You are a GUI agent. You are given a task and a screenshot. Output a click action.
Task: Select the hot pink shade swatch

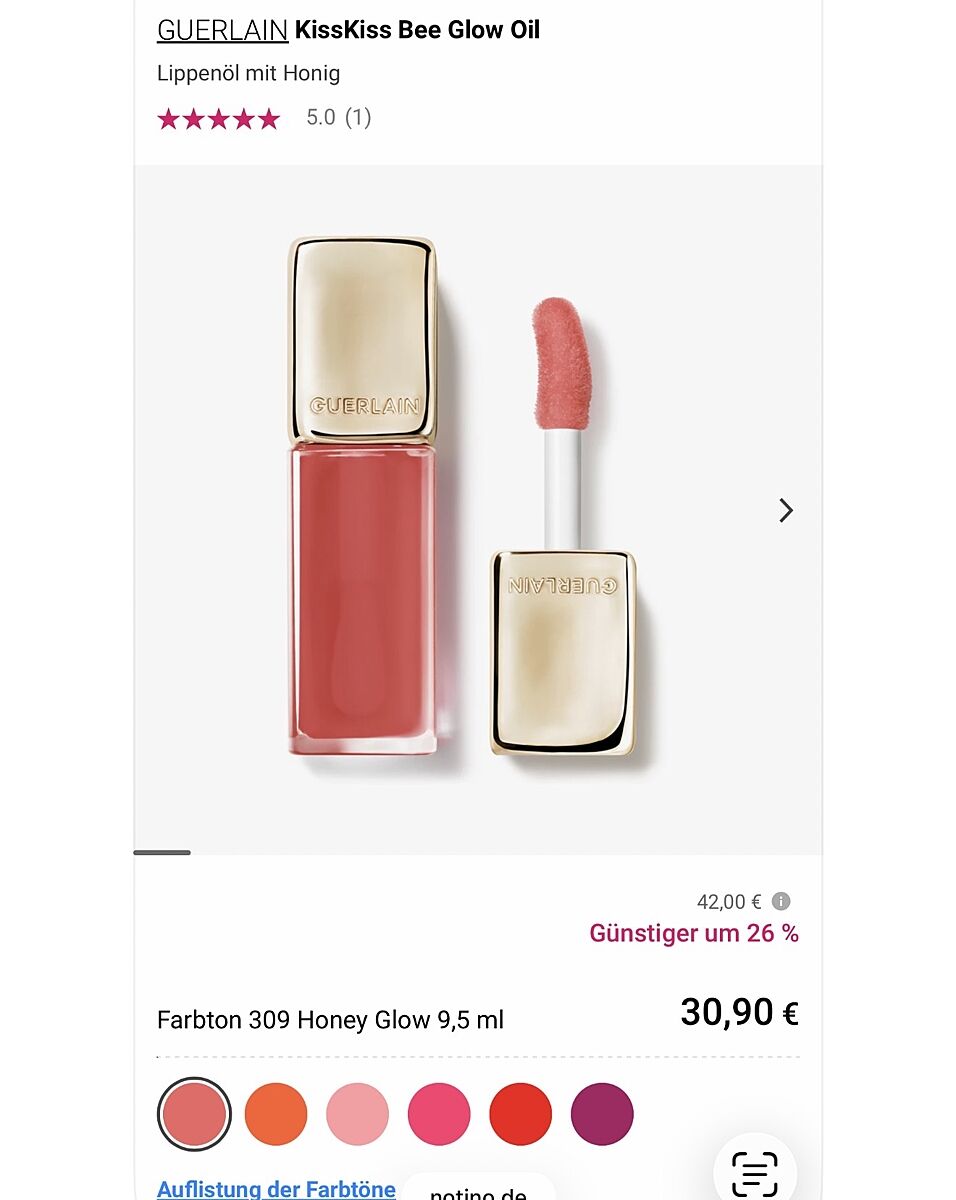[439, 1114]
